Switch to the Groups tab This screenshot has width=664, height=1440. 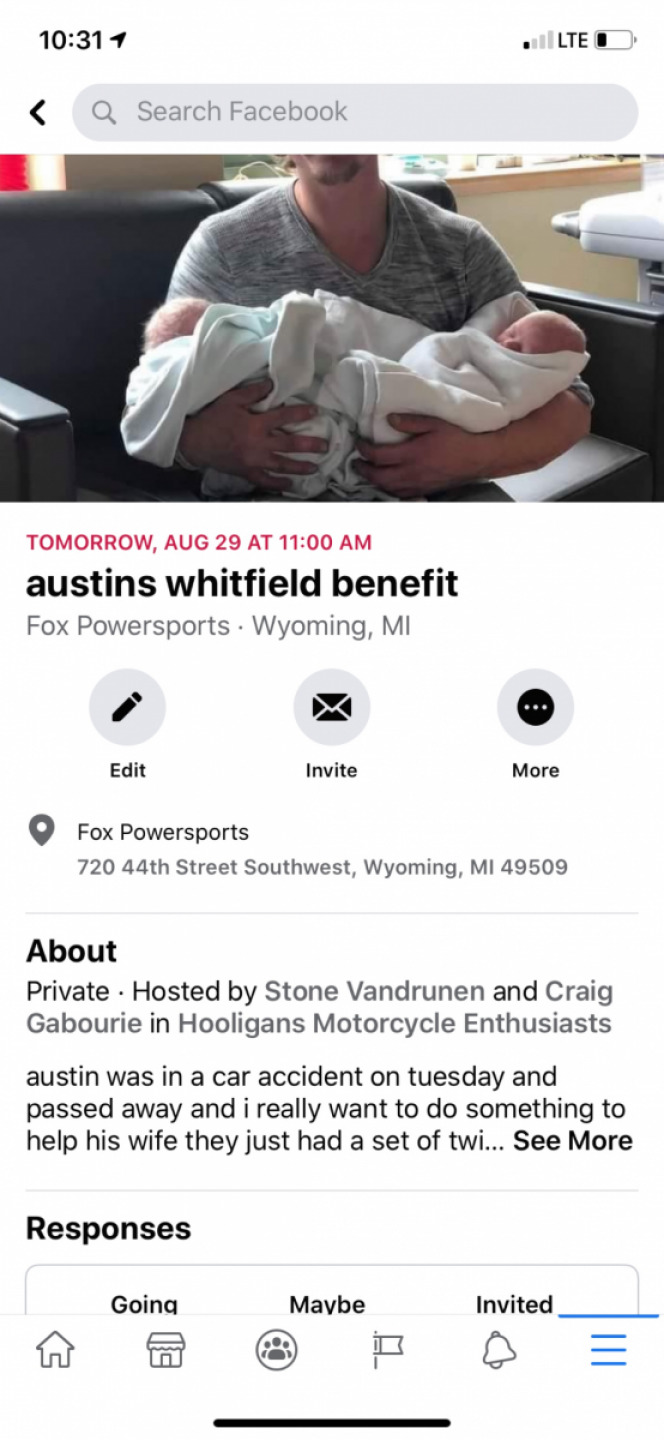[x=276, y=1350]
